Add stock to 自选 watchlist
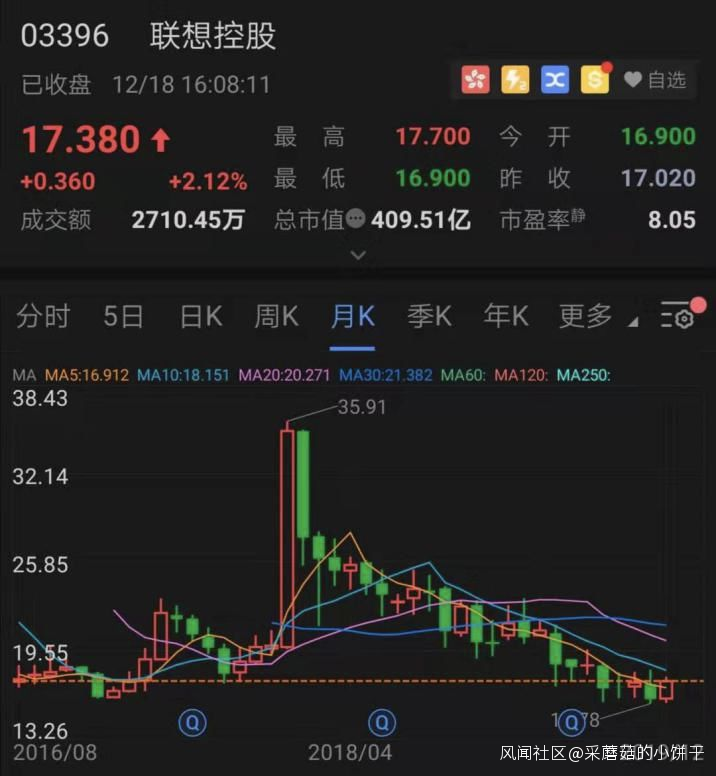Screen dimensions: 716x776 click(655, 80)
